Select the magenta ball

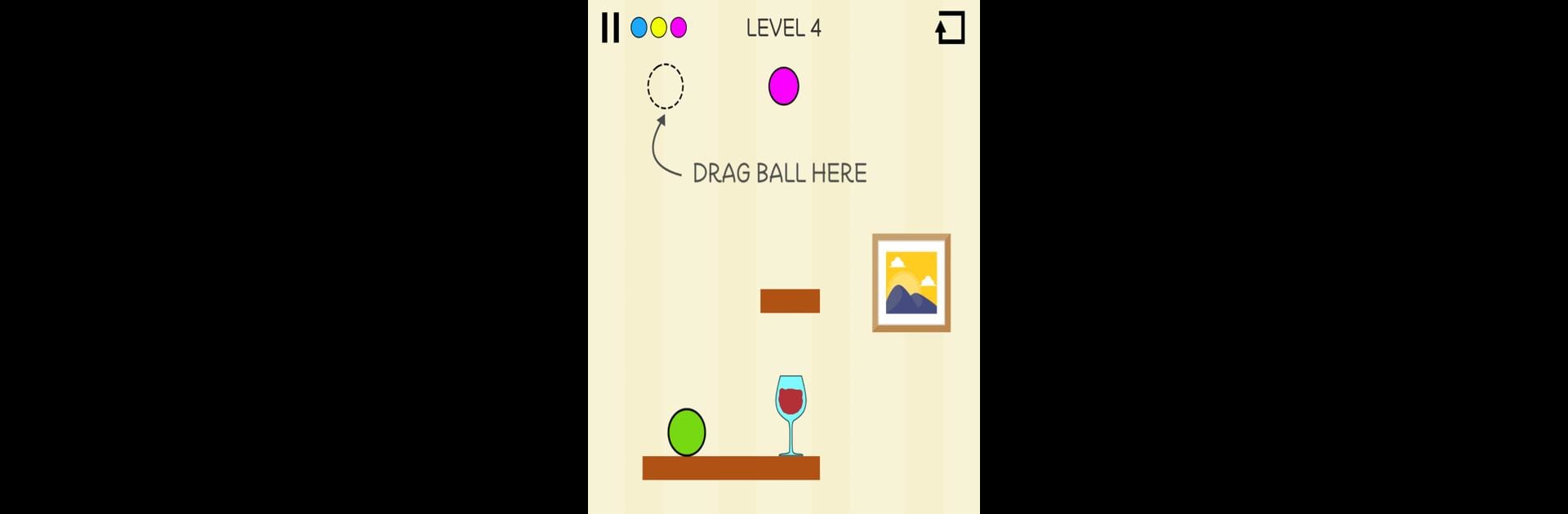point(783,86)
